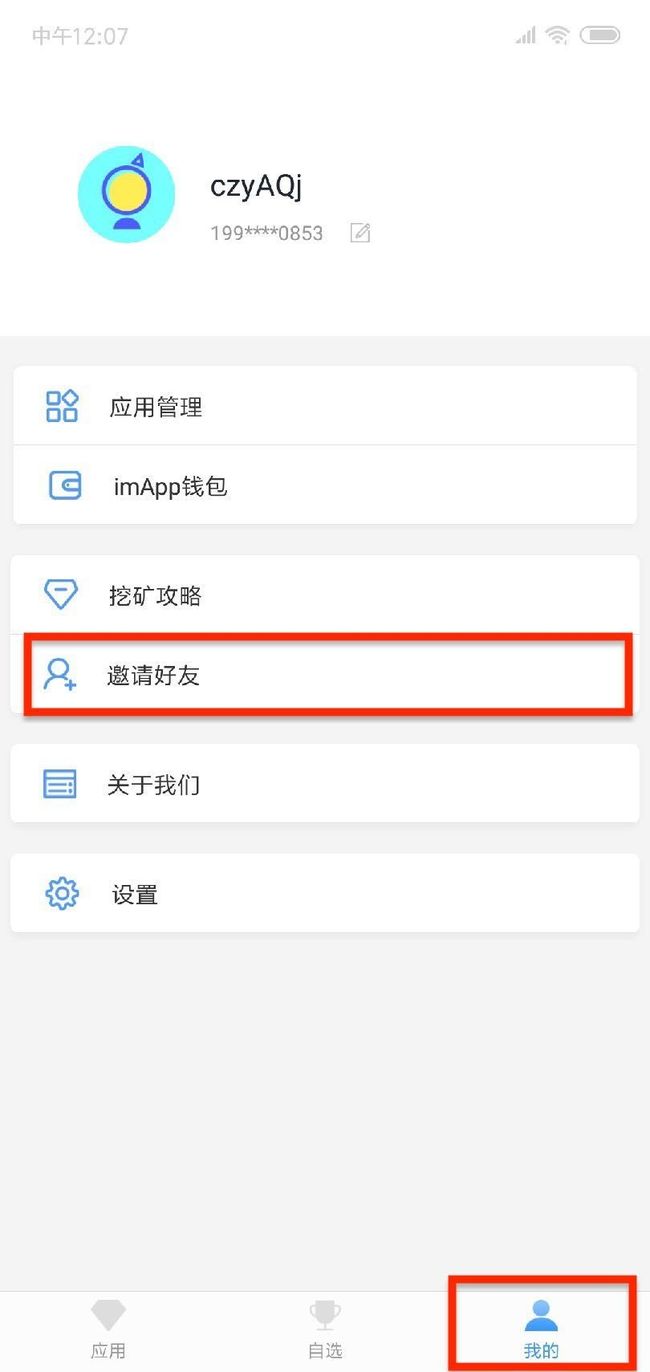
Task: Tap the edit pencil icon beside phone number
Action: (360, 233)
